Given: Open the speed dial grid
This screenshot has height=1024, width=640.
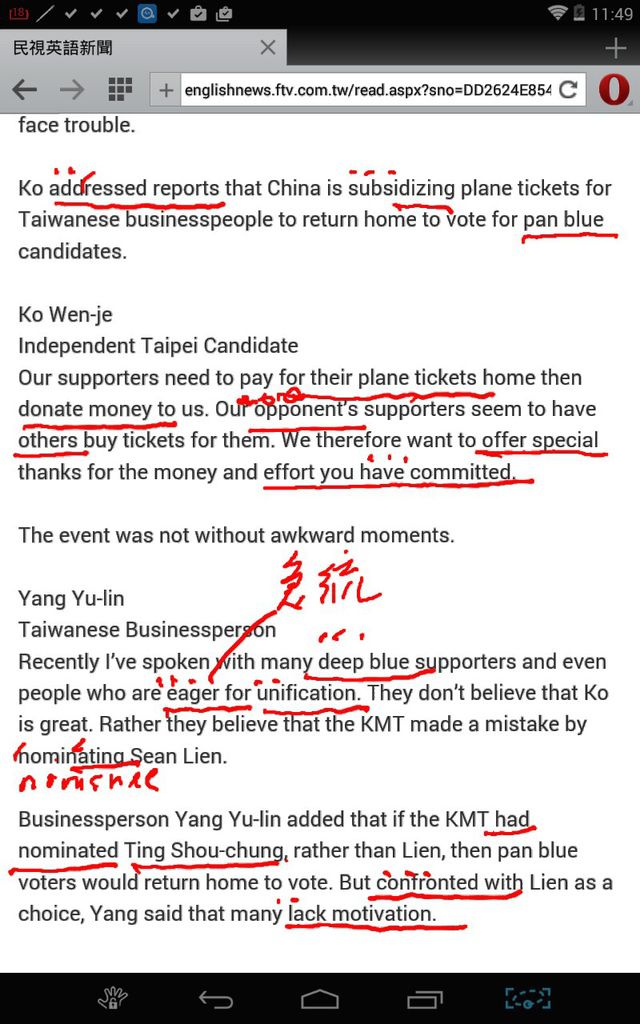Looking at the screenshot, I should coord(120,89).
